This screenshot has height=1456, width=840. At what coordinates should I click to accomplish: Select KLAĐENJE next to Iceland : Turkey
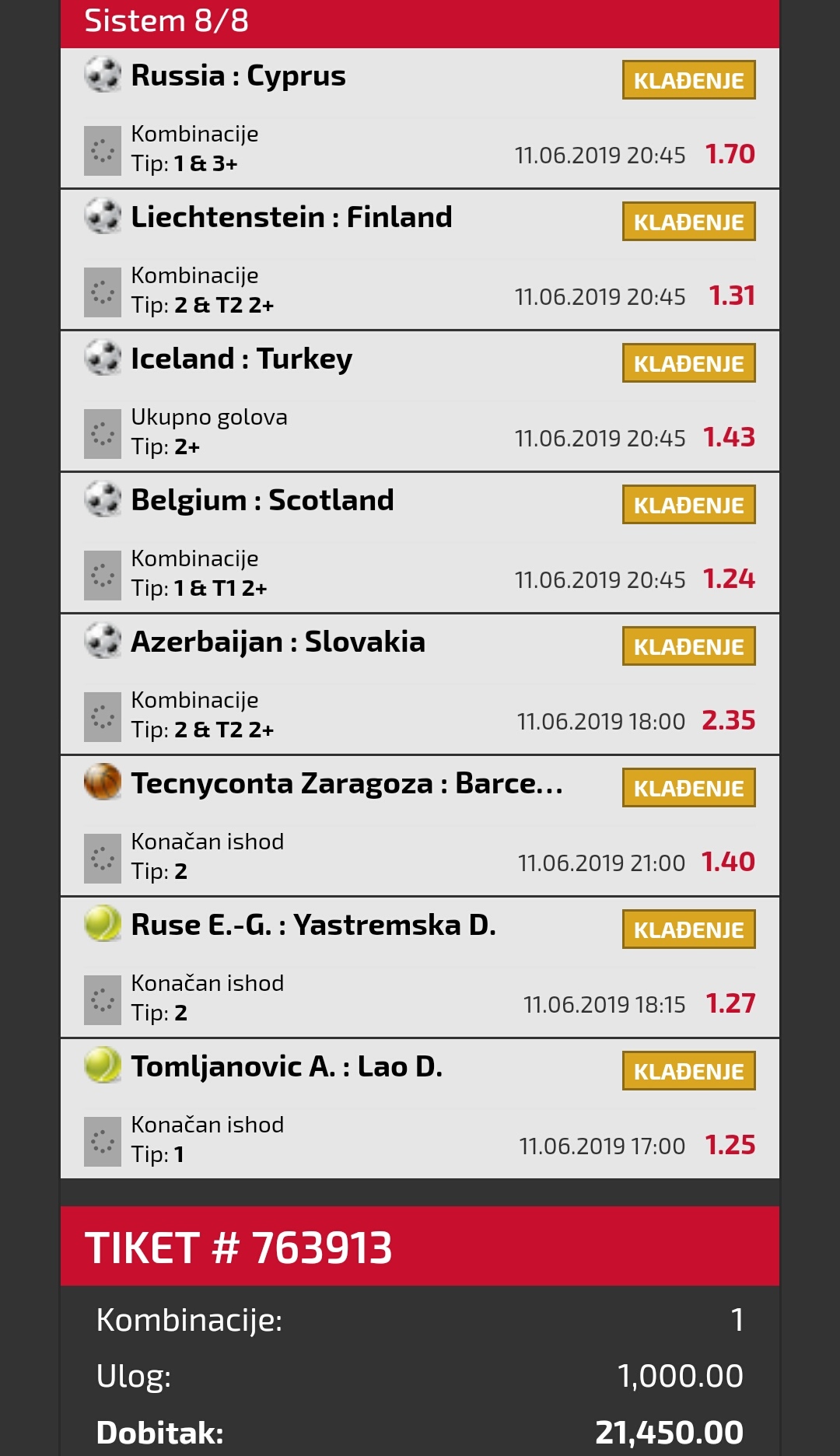pyautogui.click(x=688, y=363)
